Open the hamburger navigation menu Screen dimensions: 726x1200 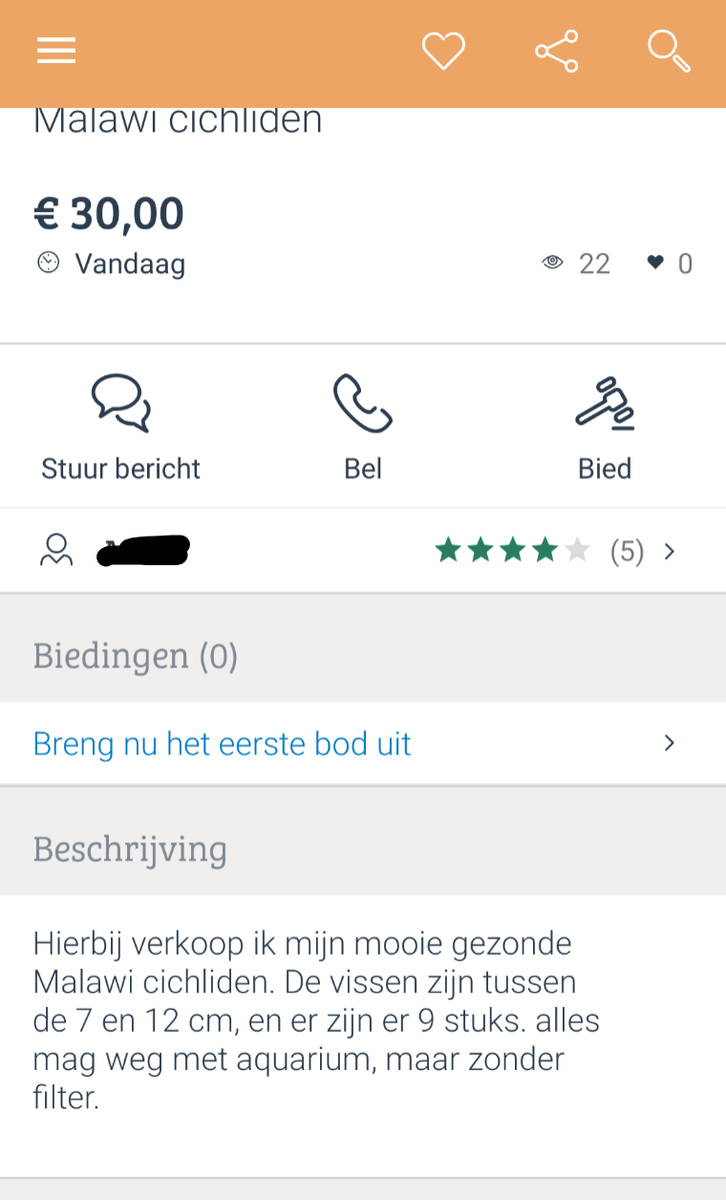coord(57,51)
